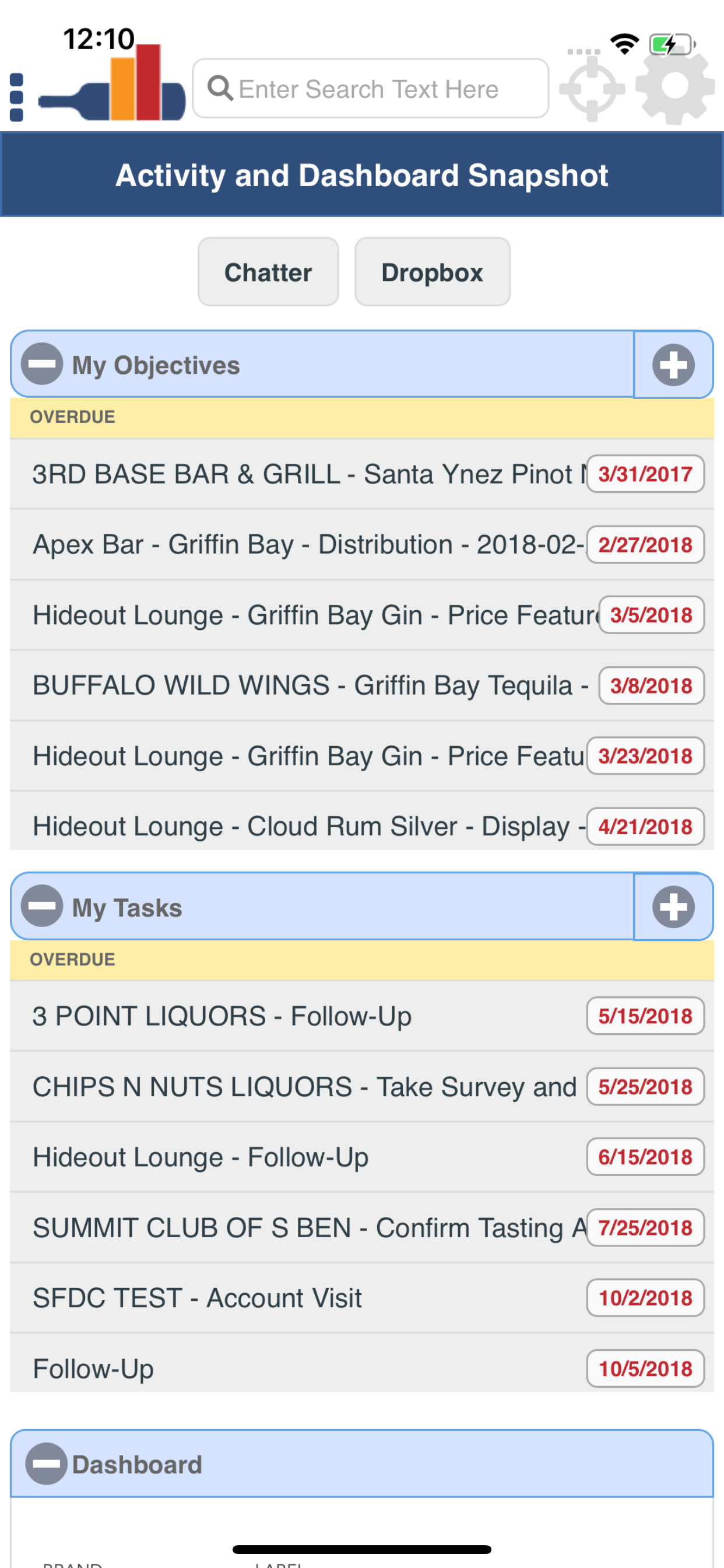Open Apex Bar Griffin Bay Distribution objective

pos(362,545)
